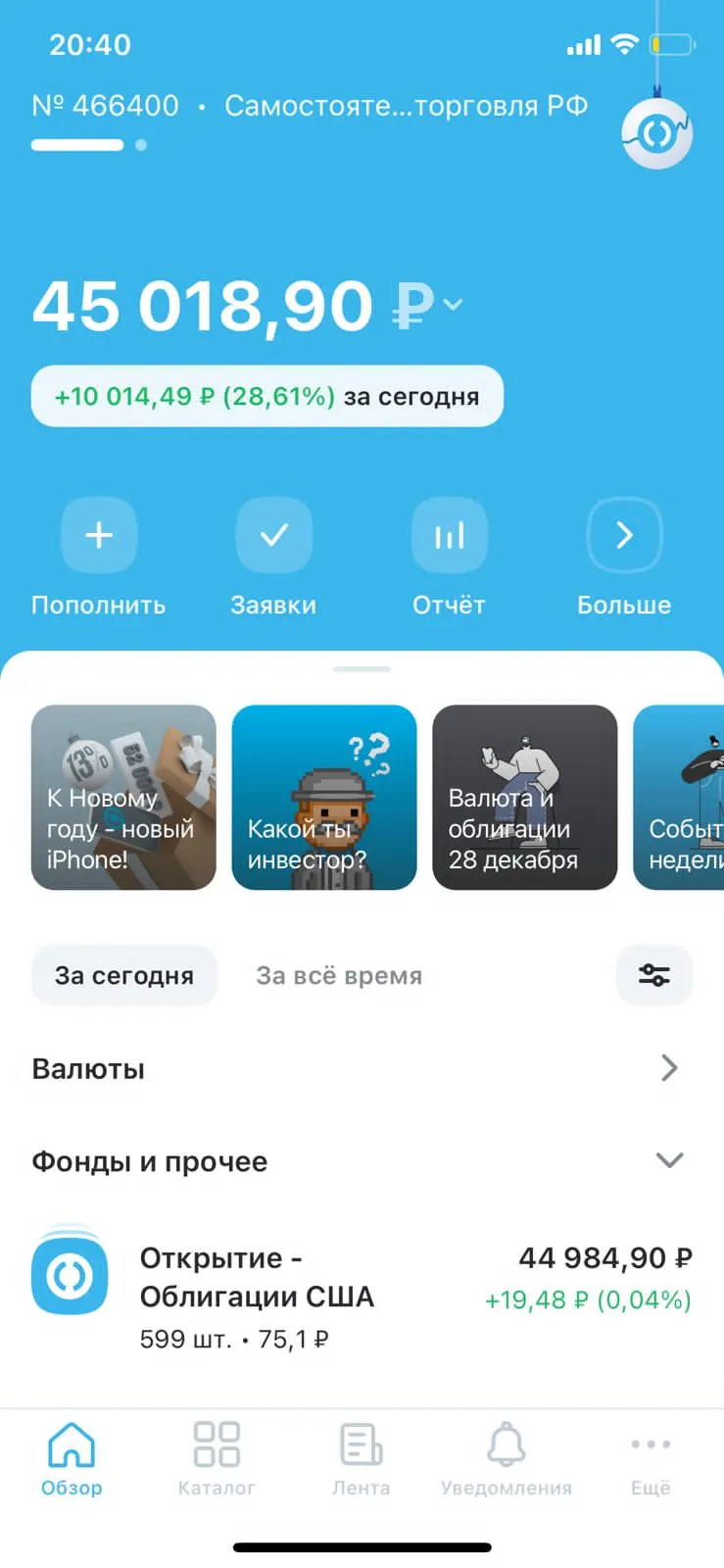Viewport: 724px width, 1568px height.
Task: Open the 'Валюта и облигации 28 декабря' story
Action: pyautogui.click(x=525, y=798)
